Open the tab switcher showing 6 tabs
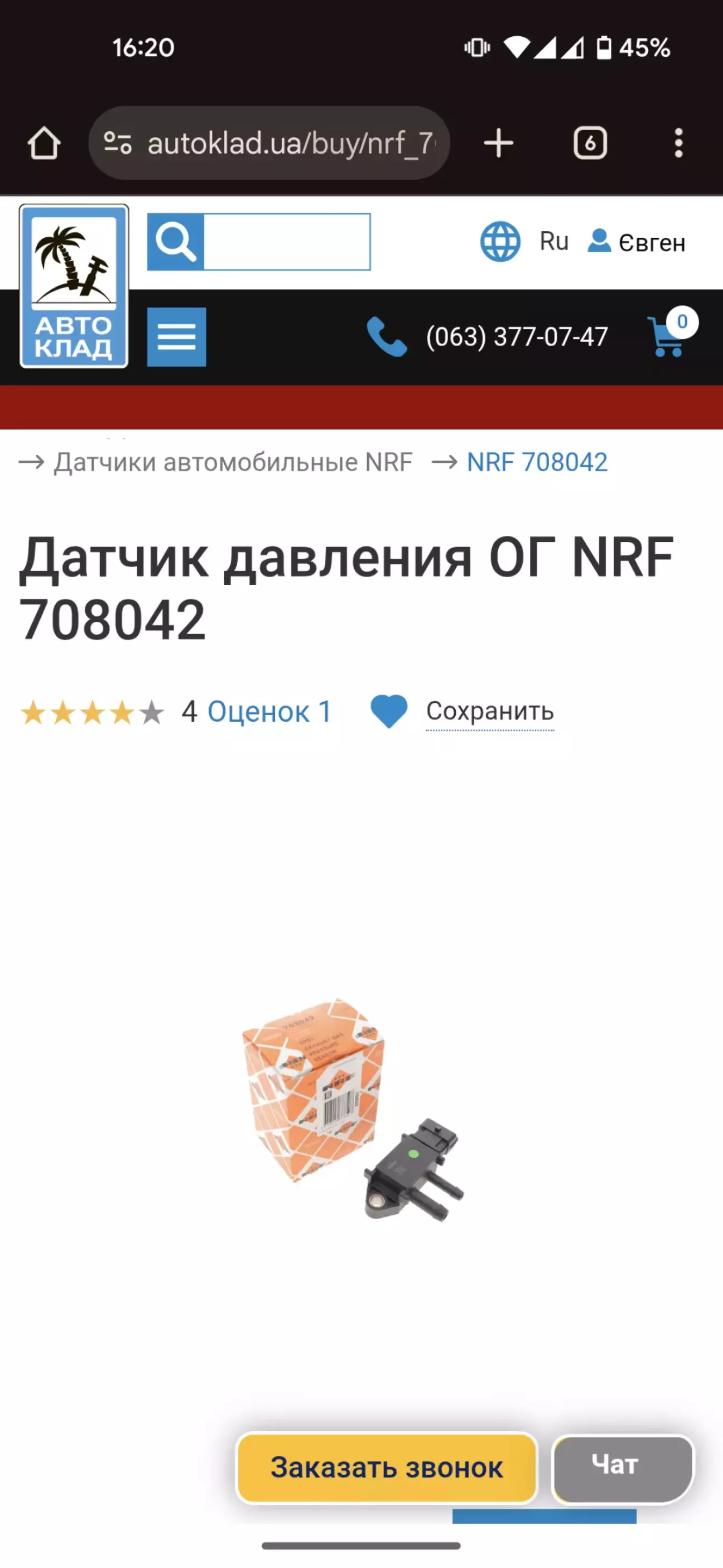The height and width of the screenshot is (1568, 723). pyautogui.click(x=590, y=143)
